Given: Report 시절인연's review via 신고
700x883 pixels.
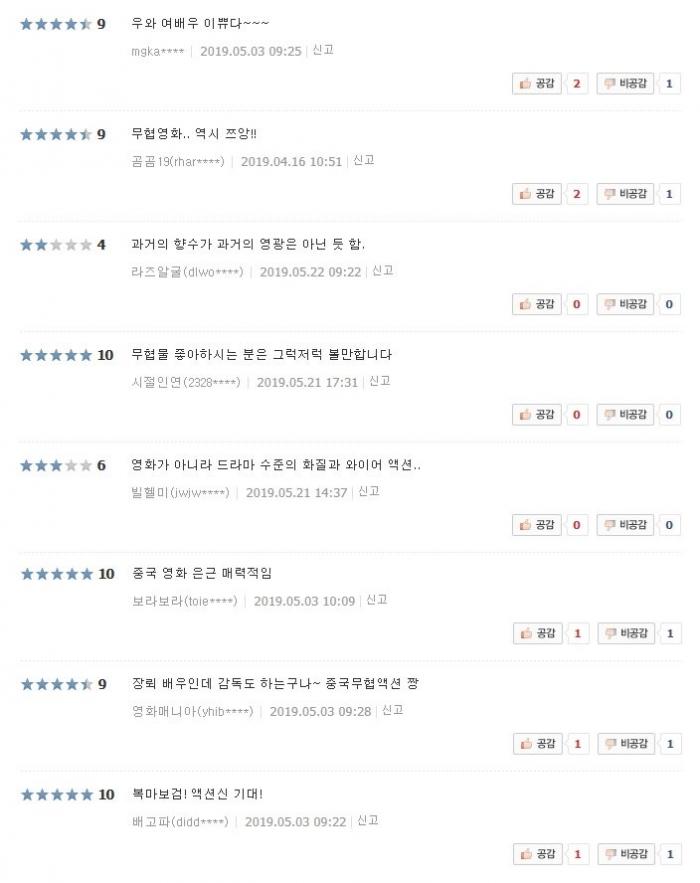Looking at the screenshot, I should pyautogui.click(x=379, y=381).
